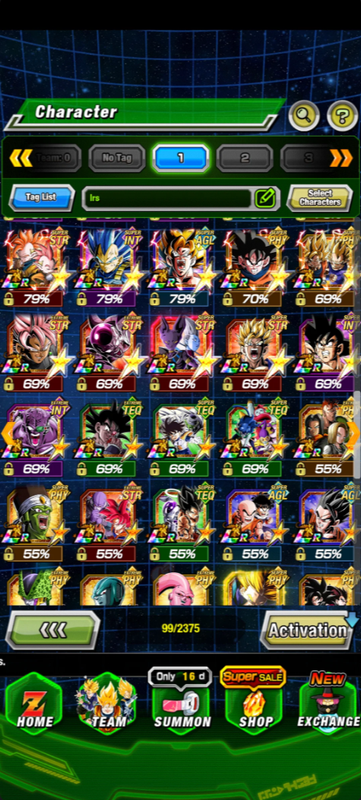Edit the tag name with pencil icon

(x=265, y=198)
